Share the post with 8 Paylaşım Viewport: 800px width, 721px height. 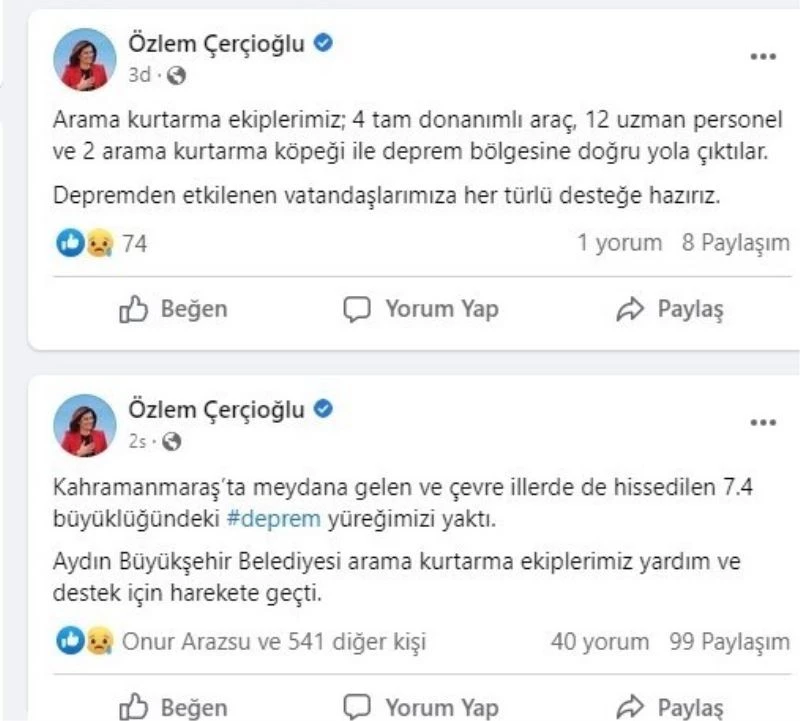tap(669, 309)
